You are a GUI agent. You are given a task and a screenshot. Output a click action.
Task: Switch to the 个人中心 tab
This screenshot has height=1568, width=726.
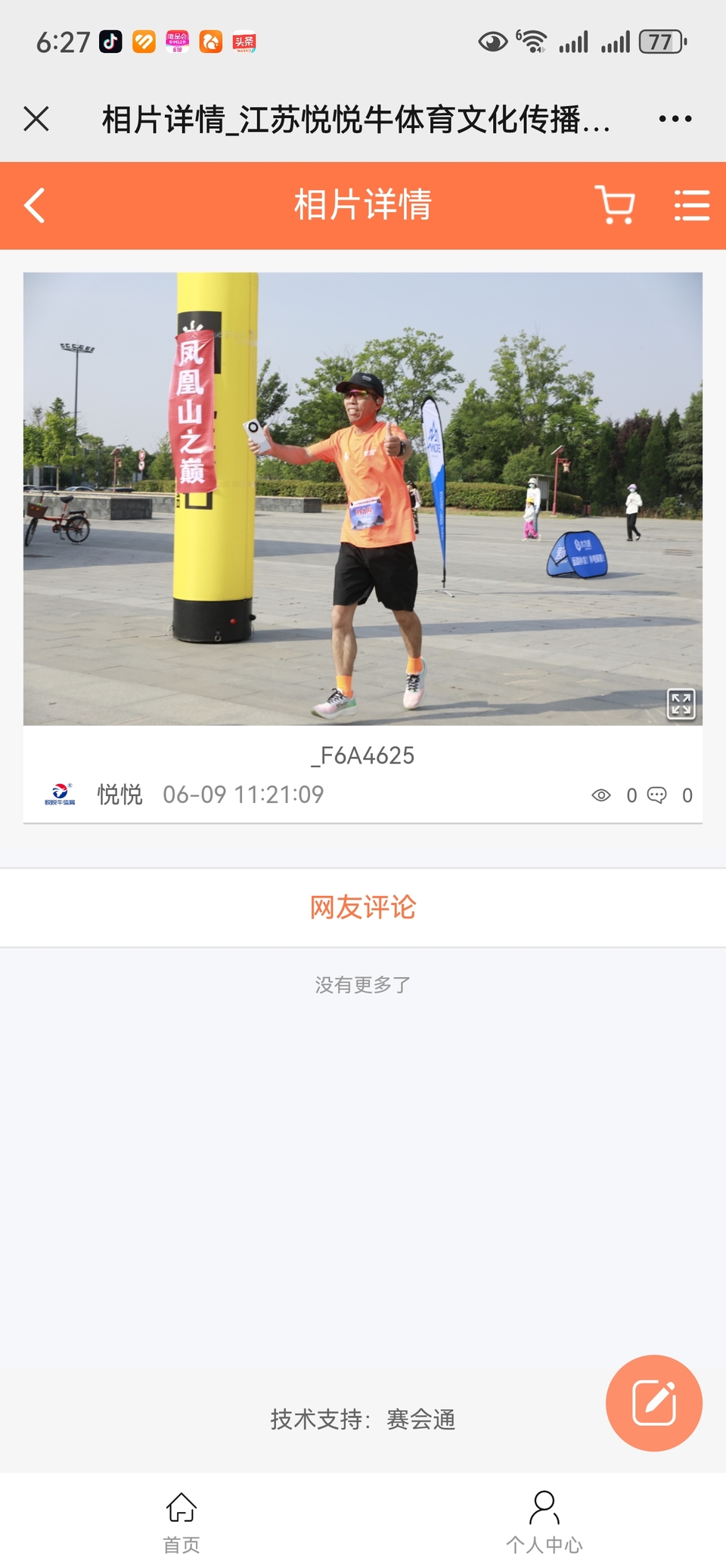tap(544, 1520)
